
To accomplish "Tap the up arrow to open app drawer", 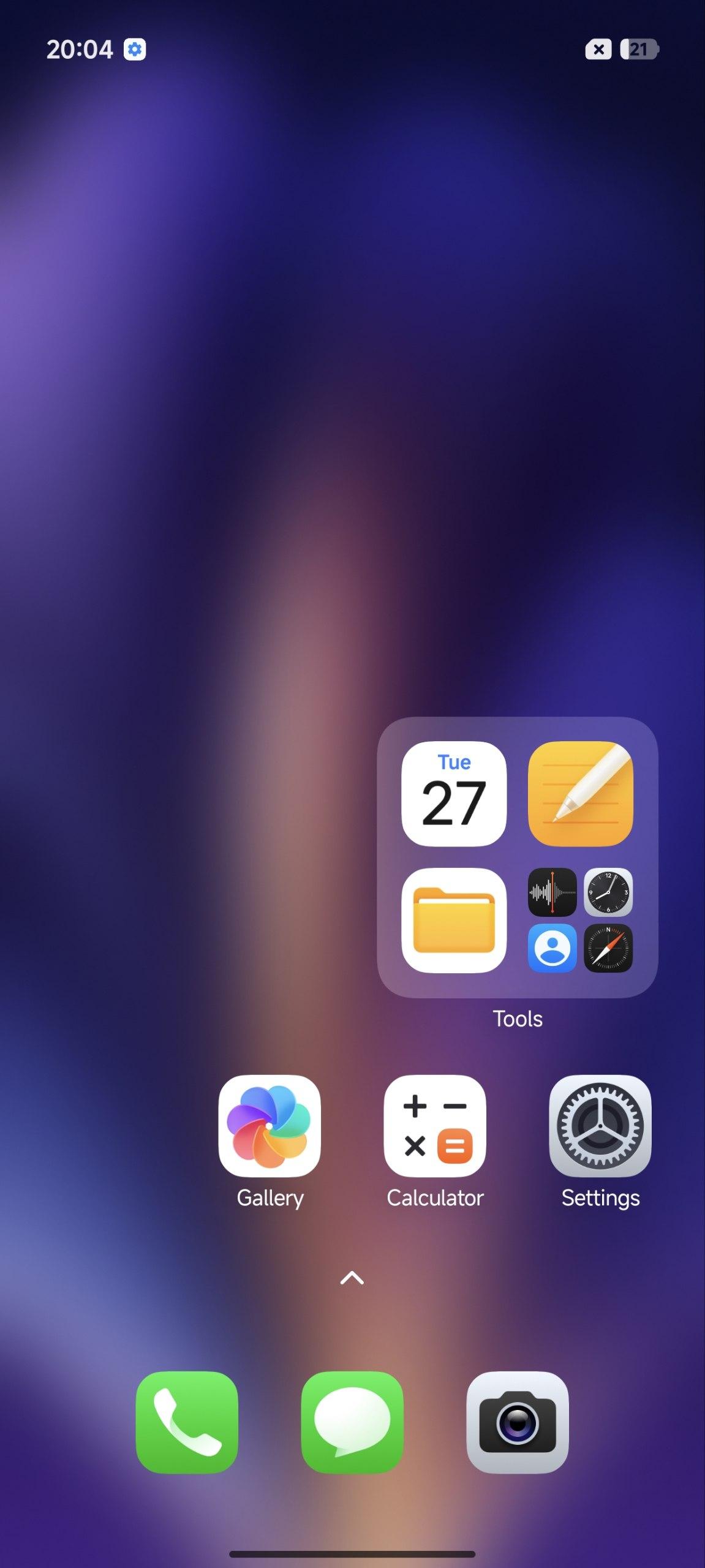I will (352, 1278).
